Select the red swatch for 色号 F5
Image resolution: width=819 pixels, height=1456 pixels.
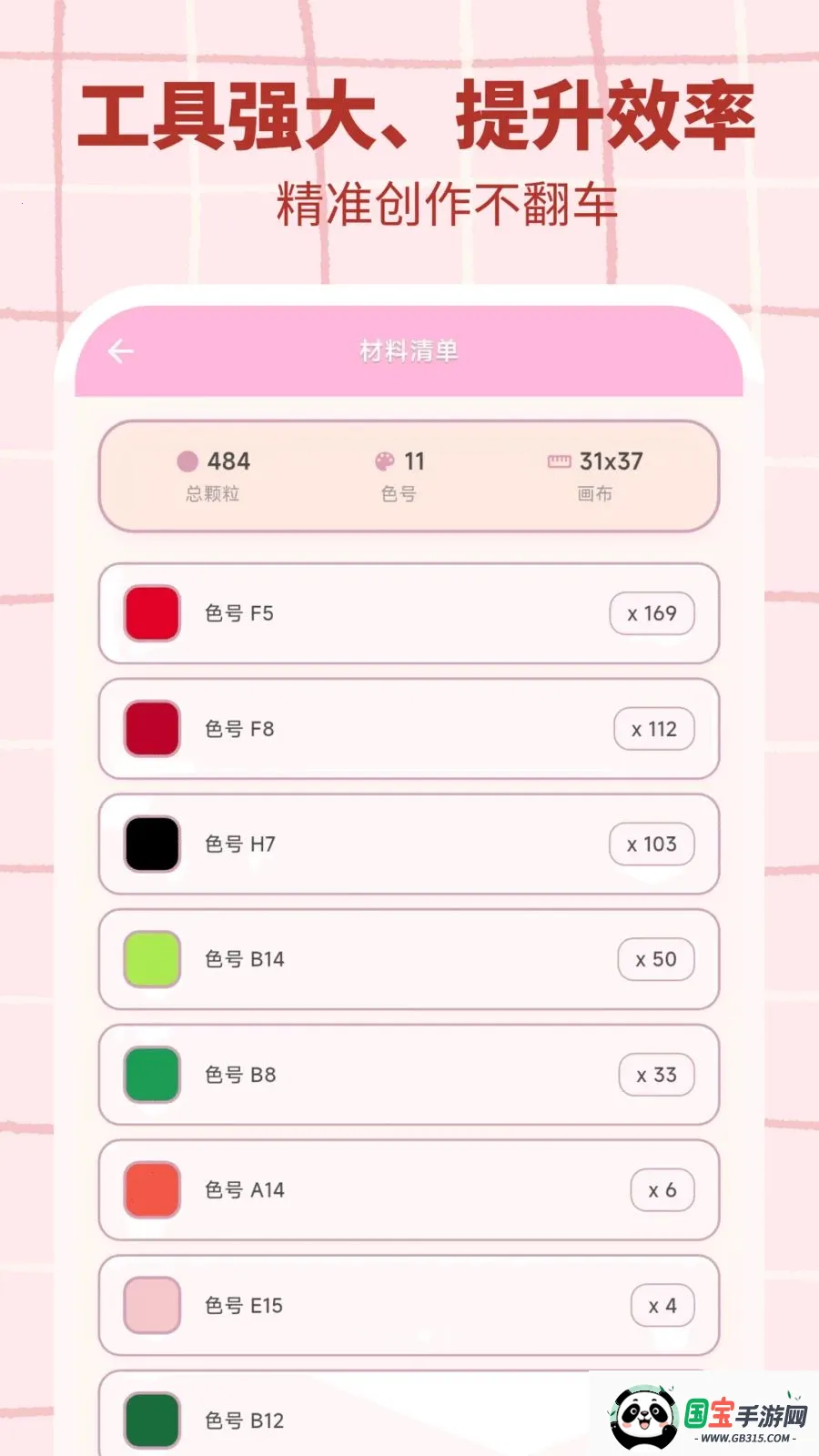(x=151, y=613)
